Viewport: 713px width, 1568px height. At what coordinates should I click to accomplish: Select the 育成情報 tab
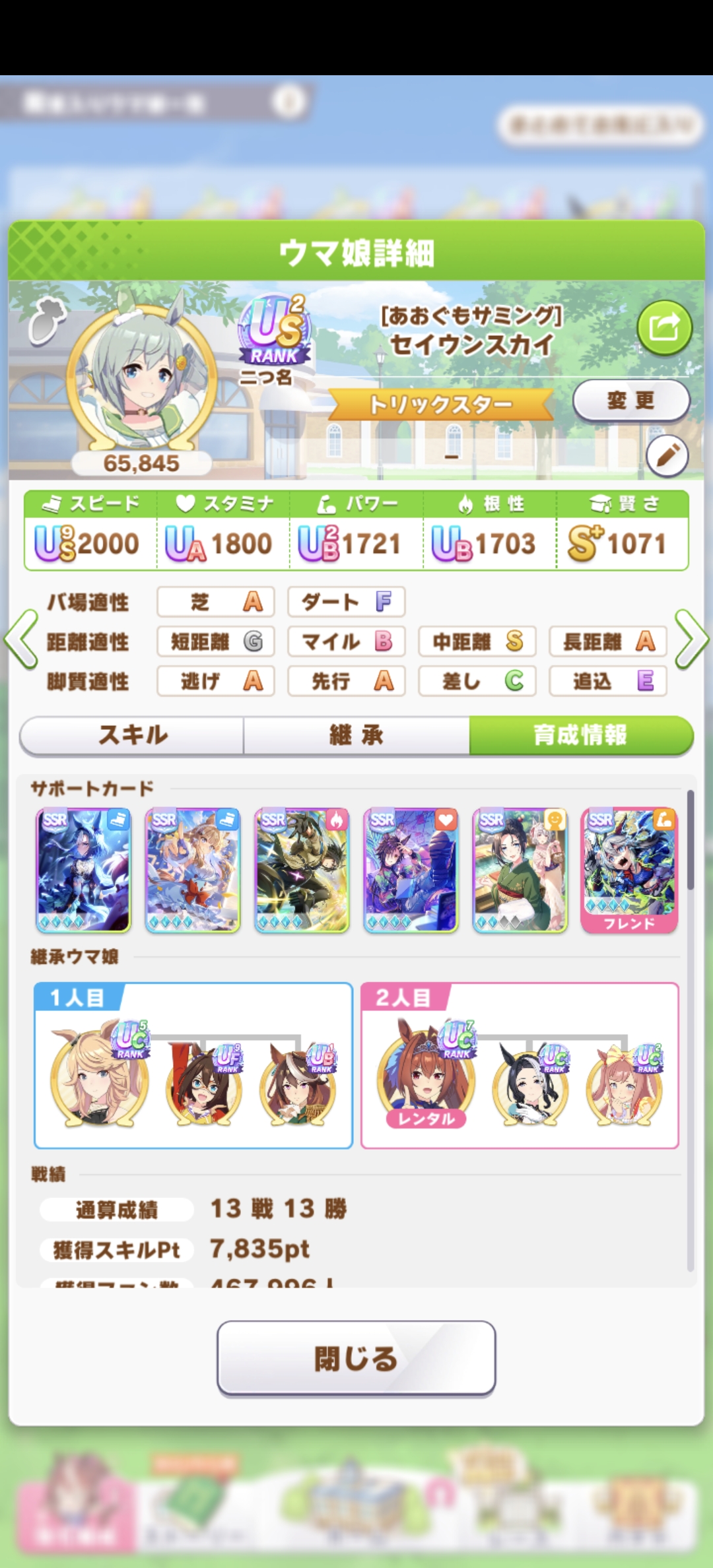pyautogui.click(x=580, y=735)
